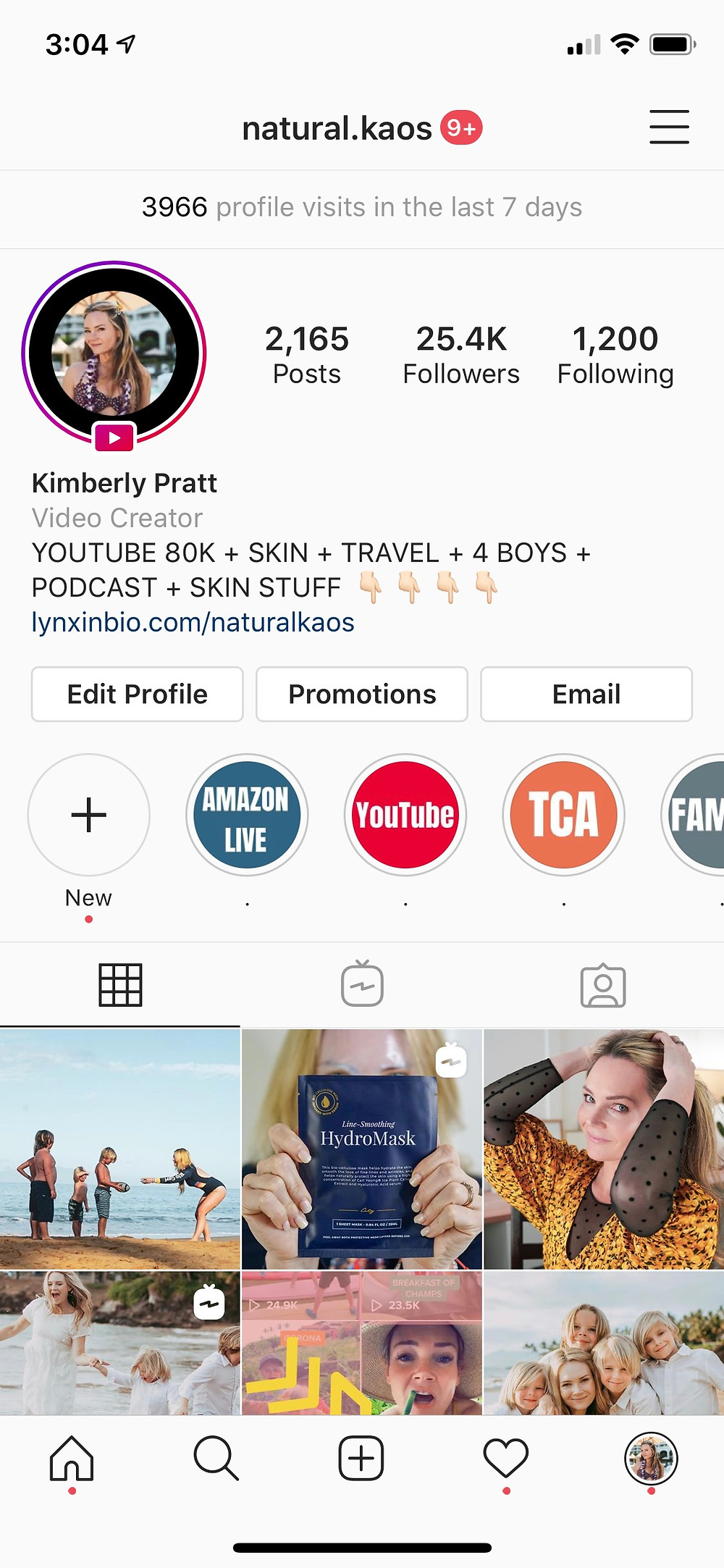Switch to the tagged photos tab
This screenshot has width=724, height=1568.
[603, 985]
